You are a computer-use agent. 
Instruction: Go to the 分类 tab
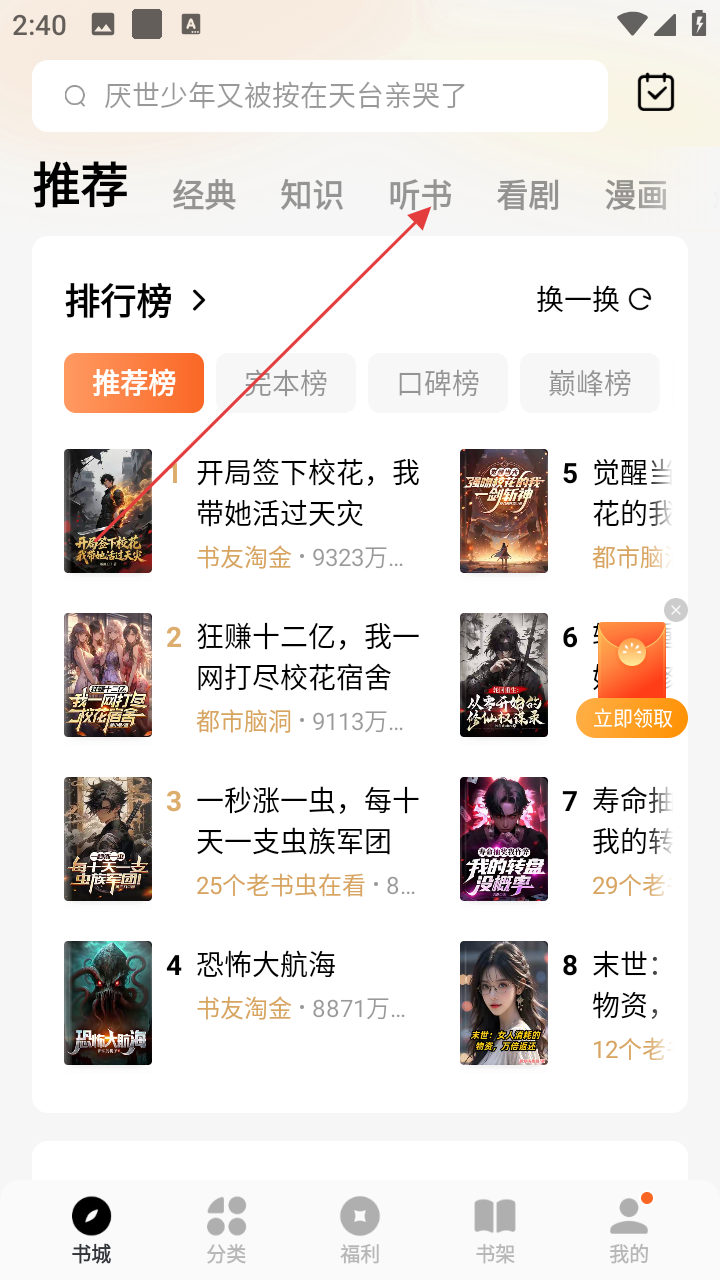tap(226, 1230)
